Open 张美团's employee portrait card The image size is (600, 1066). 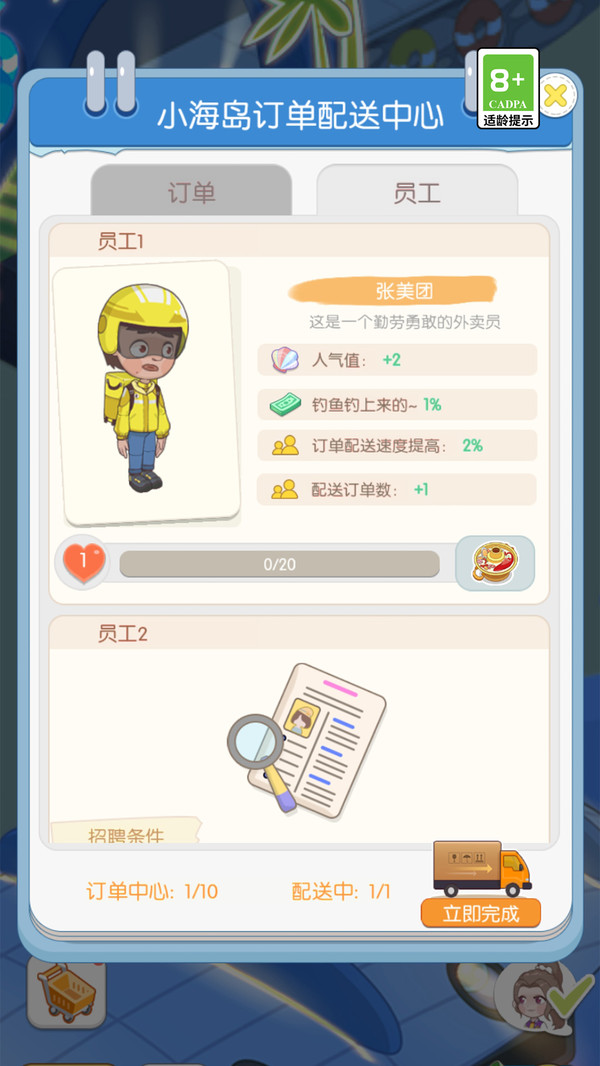[142, 392]
